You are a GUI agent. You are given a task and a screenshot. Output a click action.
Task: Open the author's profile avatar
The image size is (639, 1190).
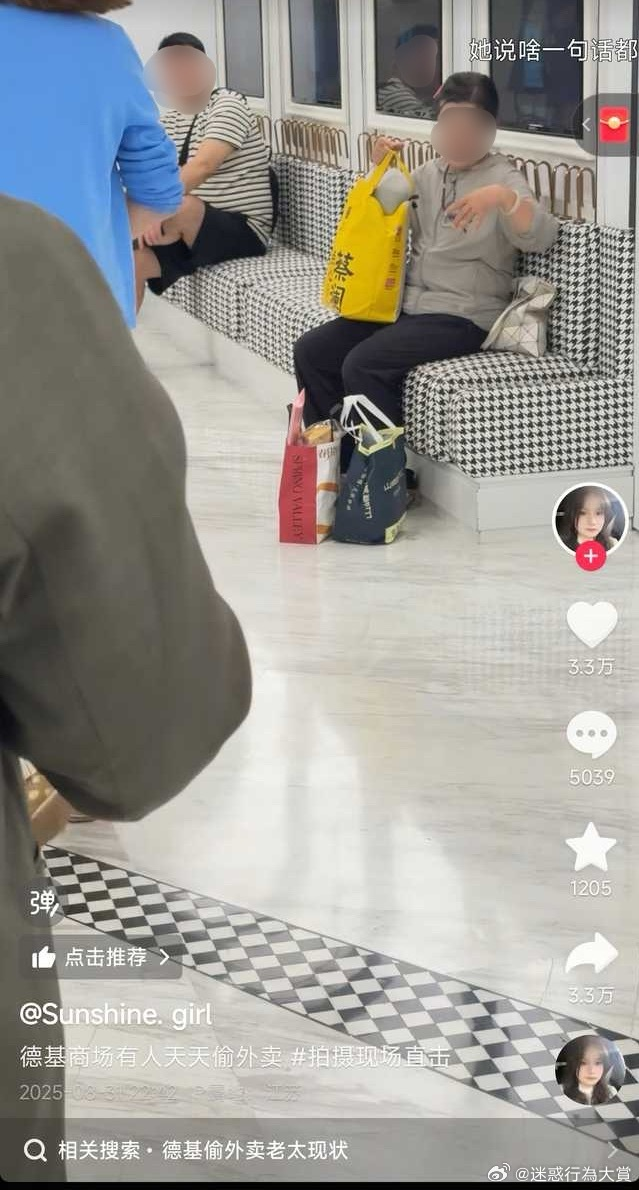coord(590,518)
